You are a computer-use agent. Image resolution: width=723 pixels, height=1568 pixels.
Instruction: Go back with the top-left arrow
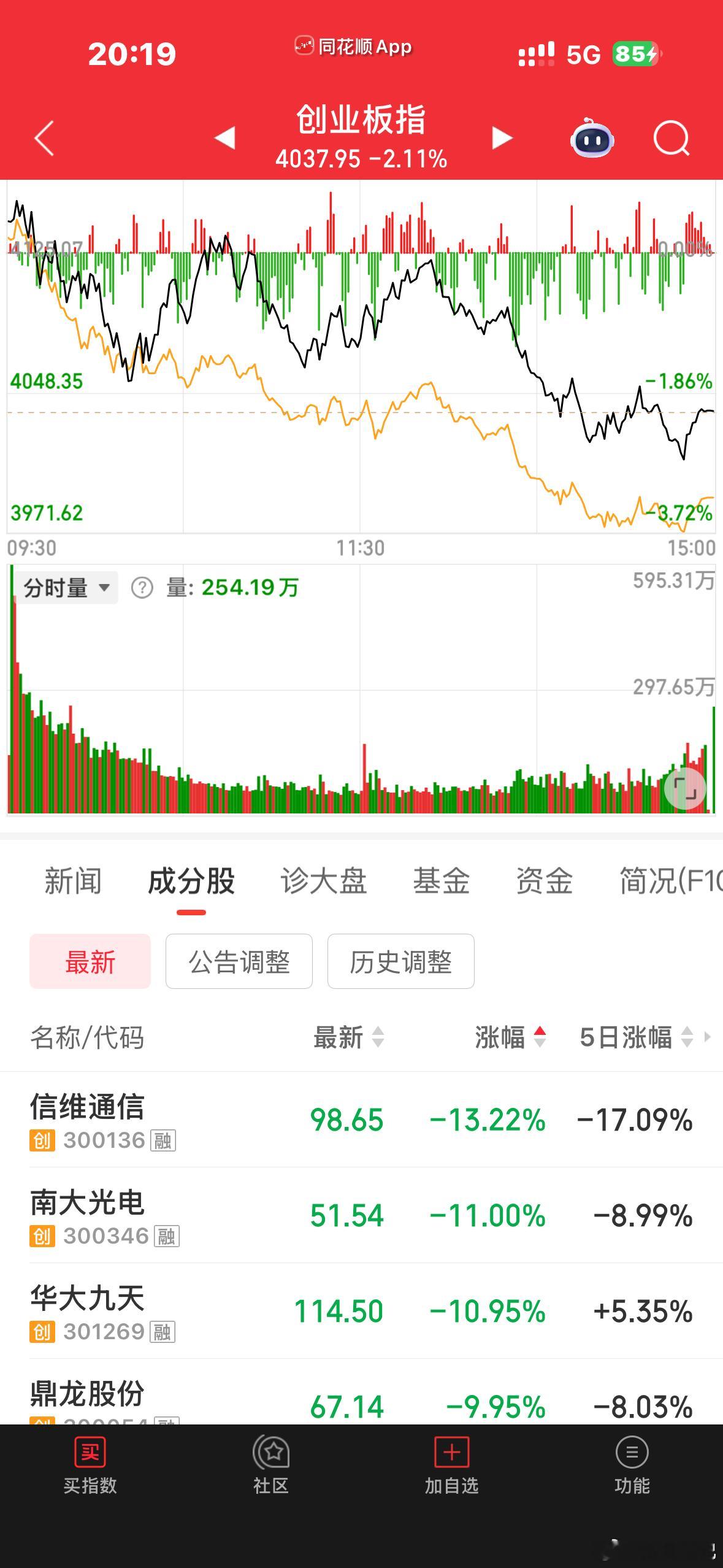click(44, 138)
